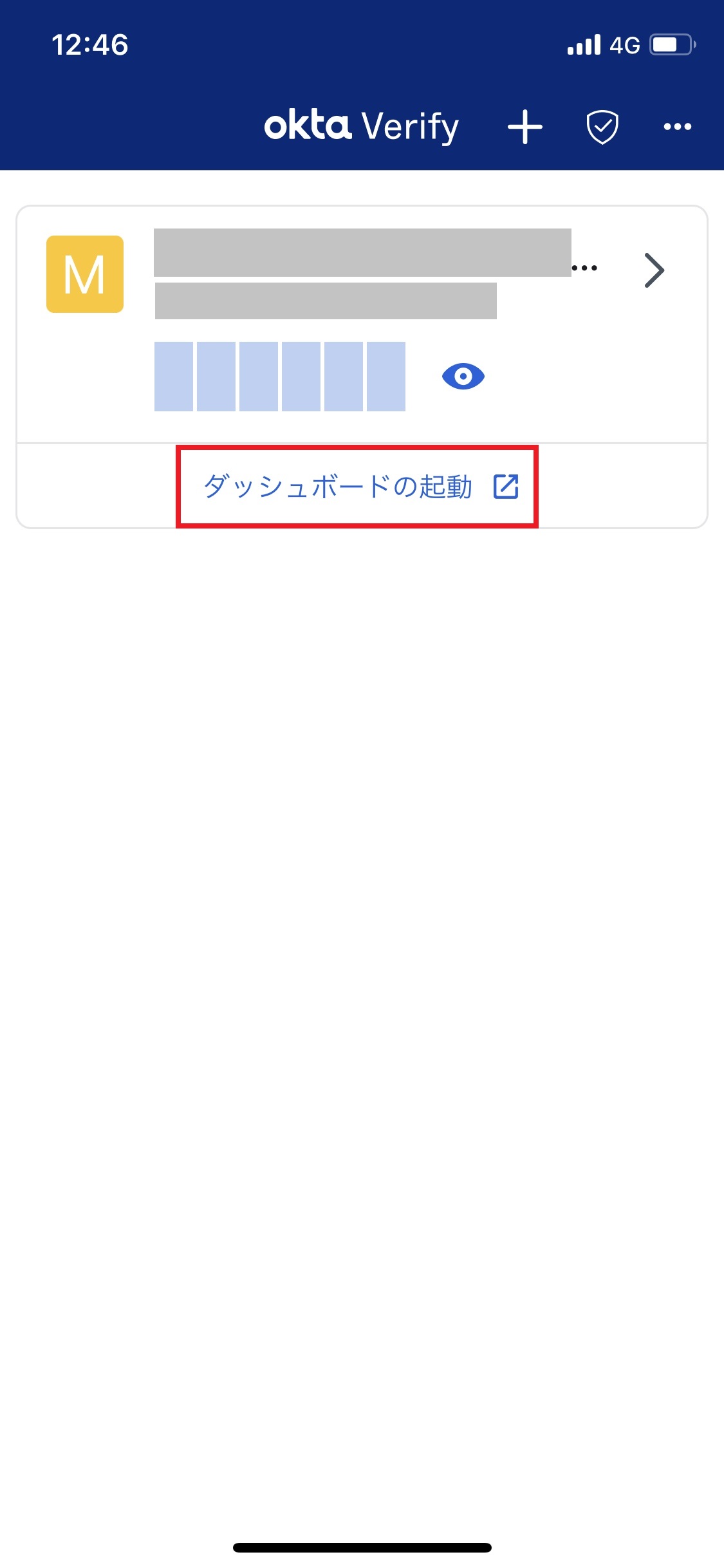Screen dimensions: 724x1568
Task: Reveal the hidden code with the eye icon
Action: point(463,377)
